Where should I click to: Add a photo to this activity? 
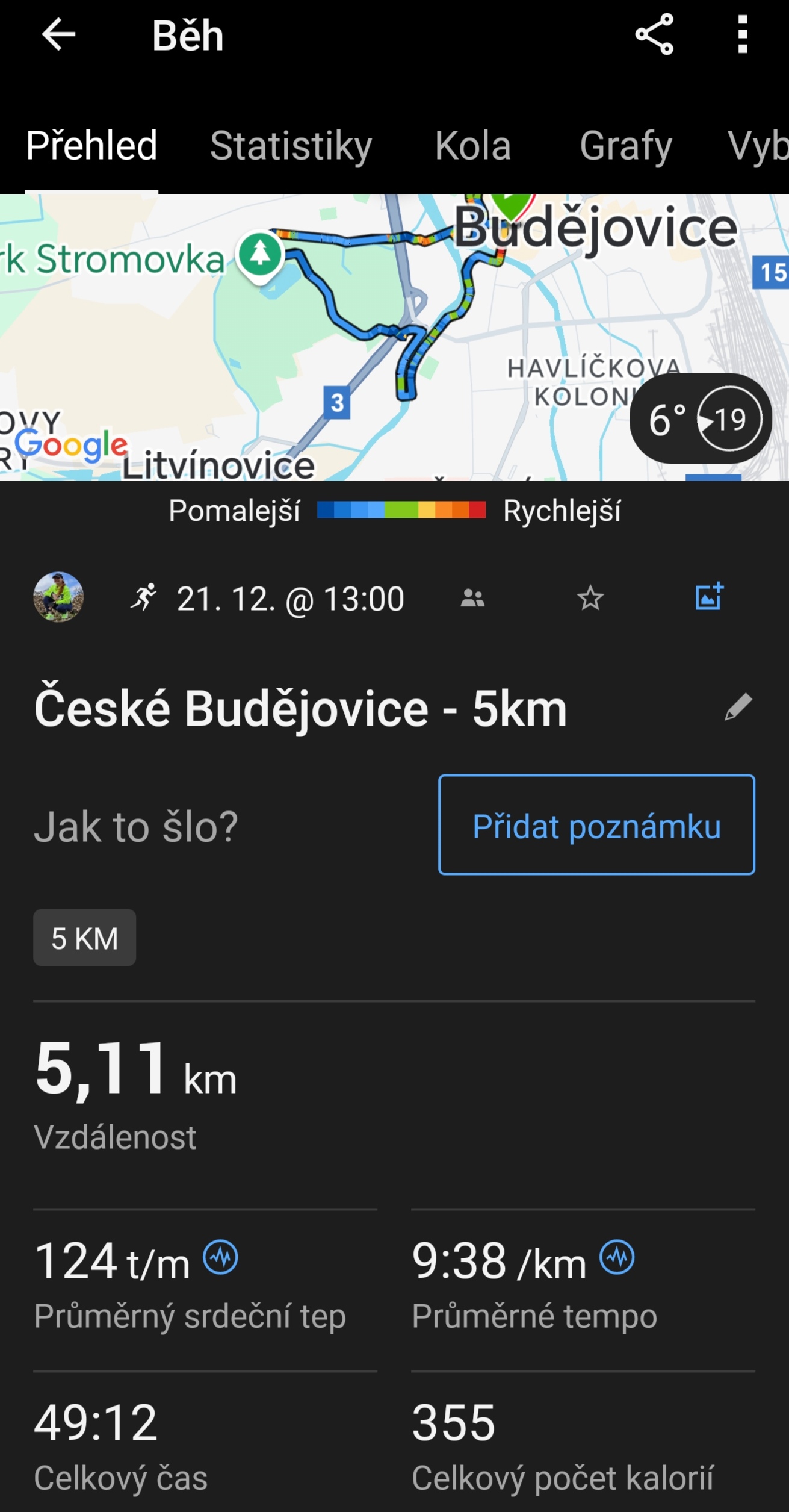point(709,597)
